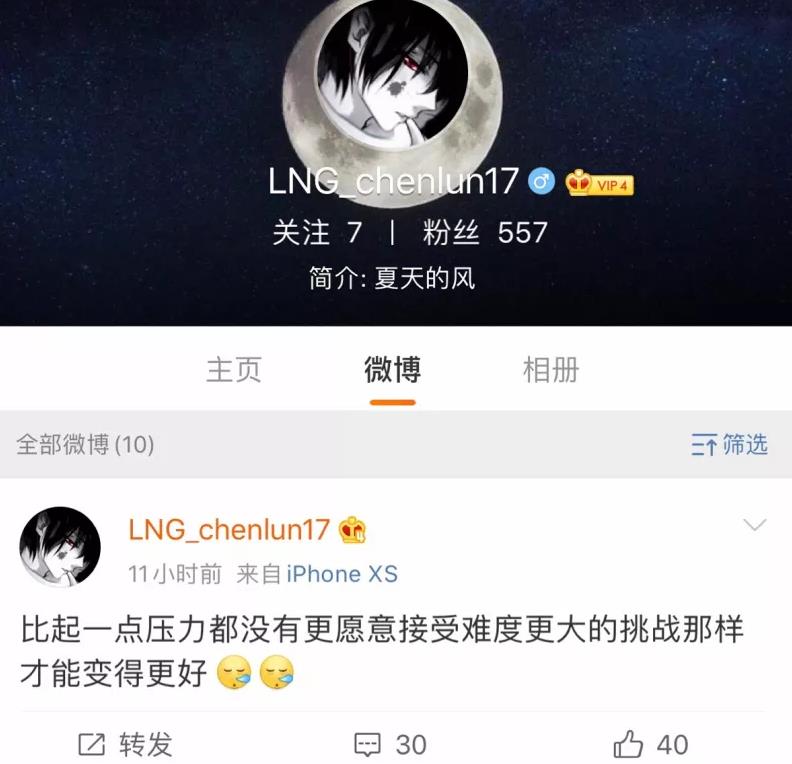Open the iPhone XS source link
Screen dimensions: 792x764
click(342, 574)
